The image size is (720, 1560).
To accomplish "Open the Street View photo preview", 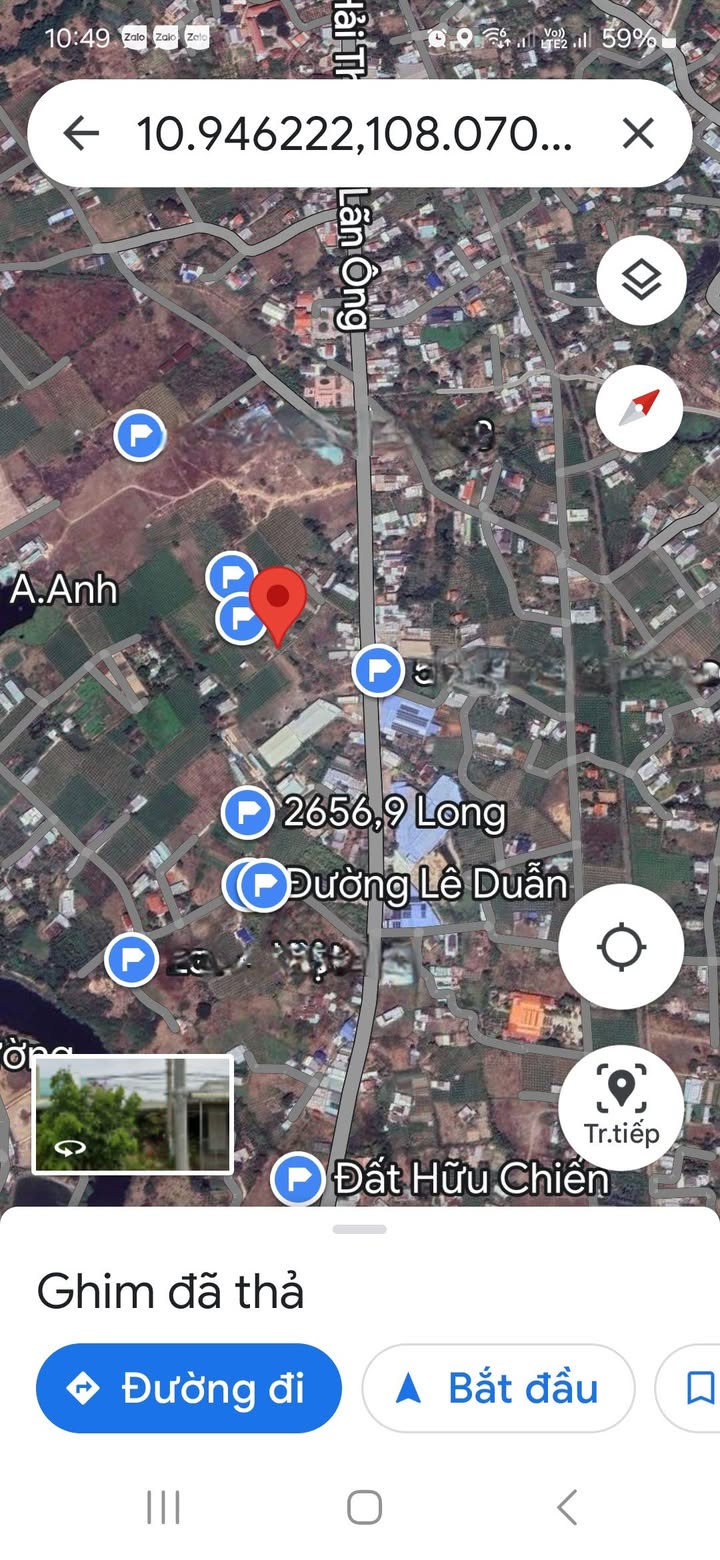I will click(133, 1114).
